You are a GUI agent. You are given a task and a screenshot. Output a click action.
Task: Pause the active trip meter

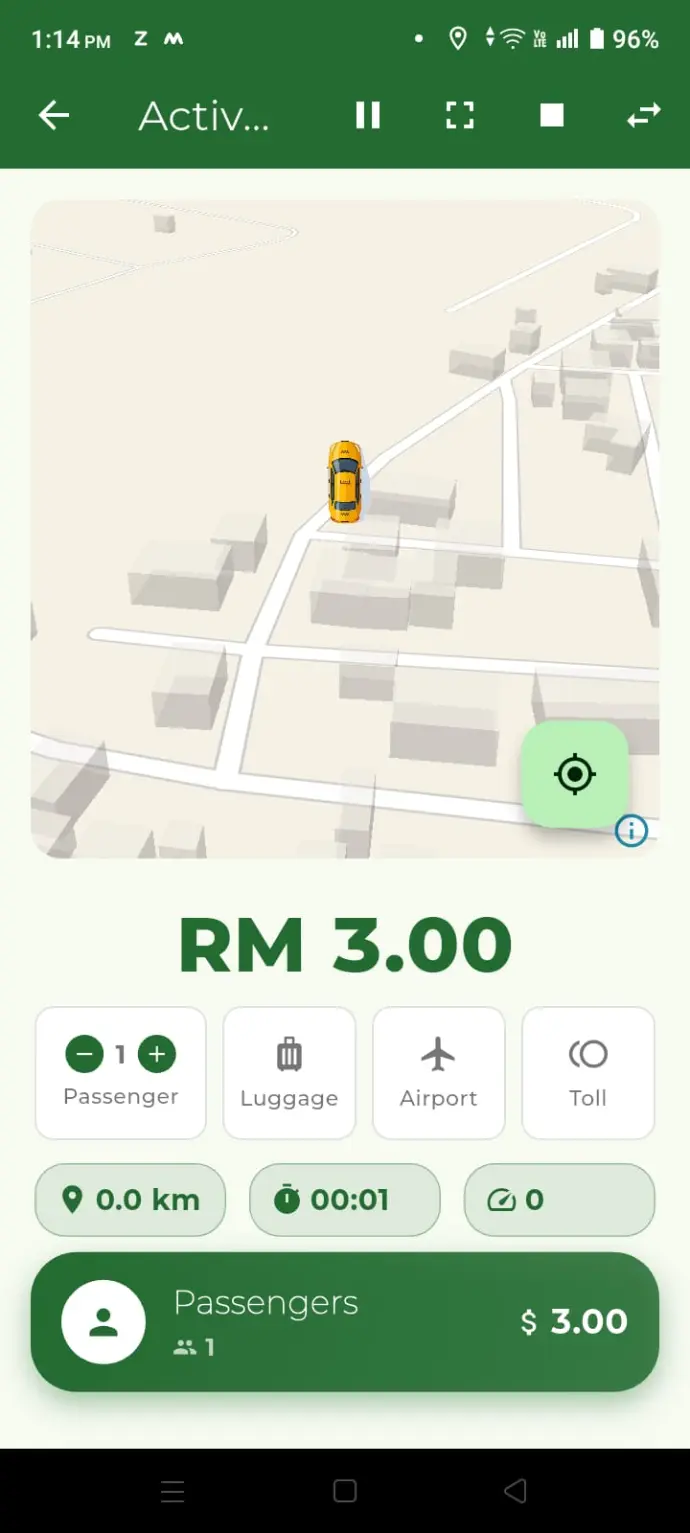coord(368,116)
